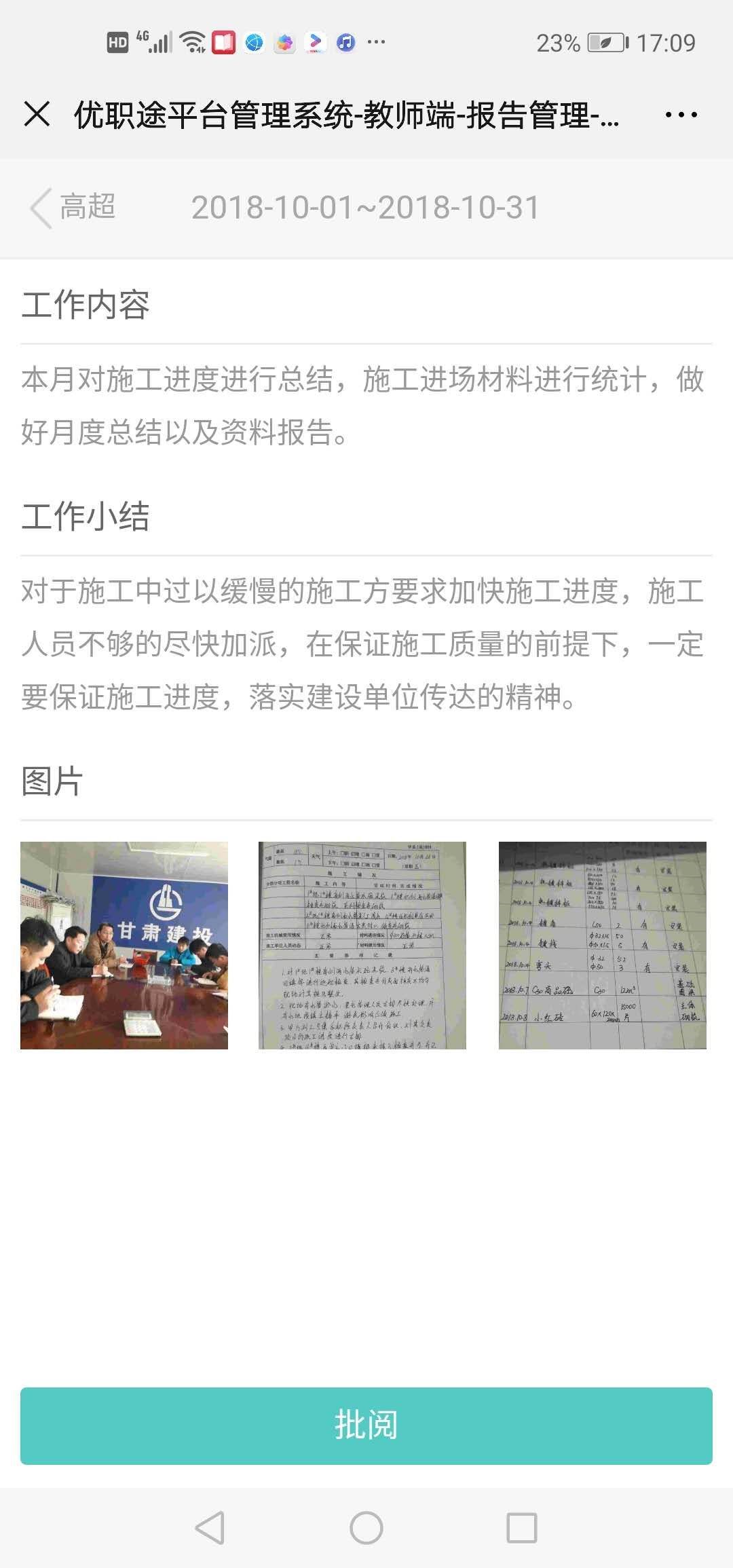Go back using the arrow beside 高超
733x1568 pixels.
[41, 208]
